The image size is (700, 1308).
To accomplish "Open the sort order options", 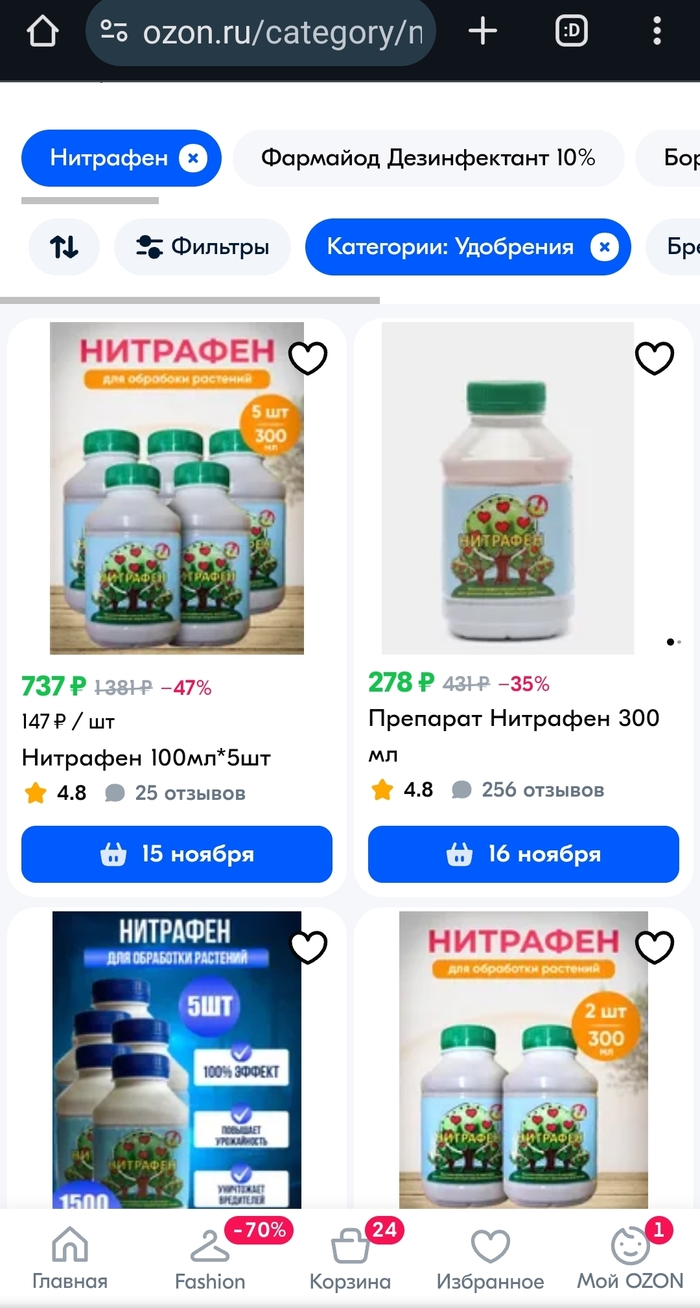I will [64, 247].
